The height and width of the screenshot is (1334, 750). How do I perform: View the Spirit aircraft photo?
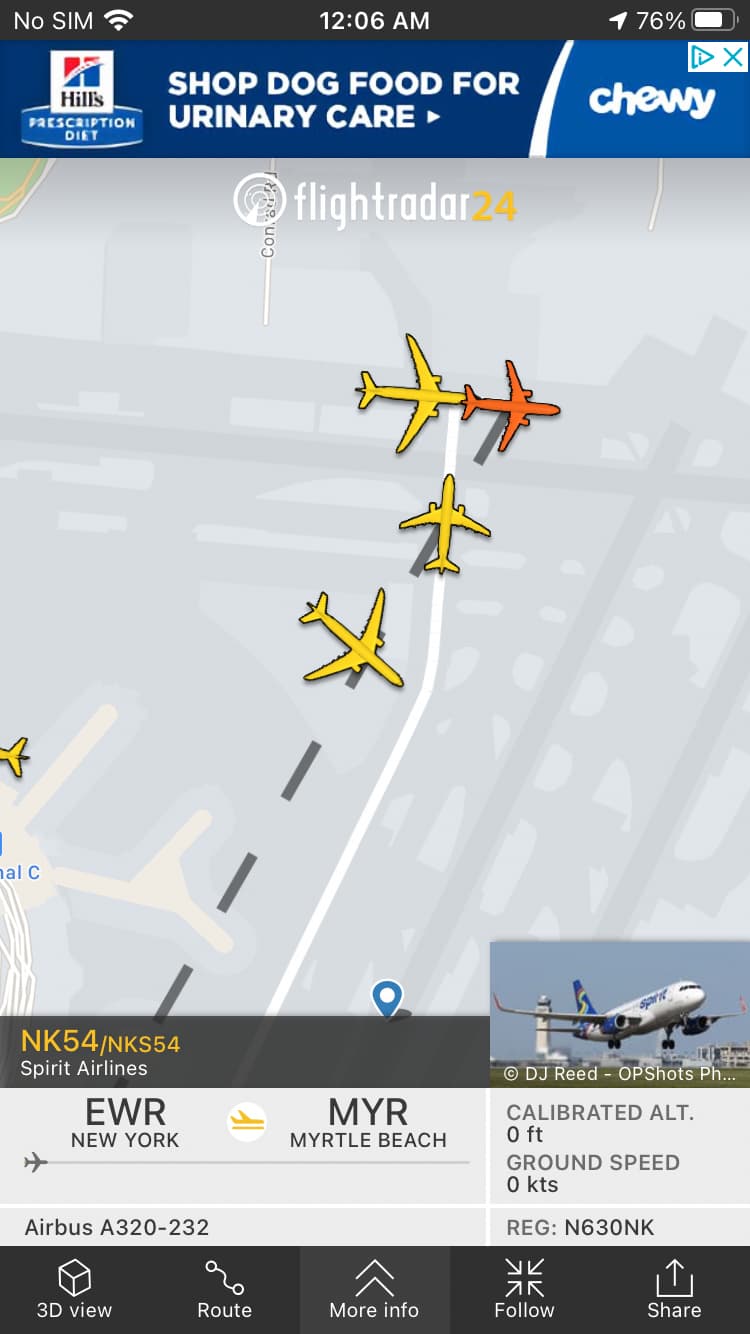tap(619, 1013)
